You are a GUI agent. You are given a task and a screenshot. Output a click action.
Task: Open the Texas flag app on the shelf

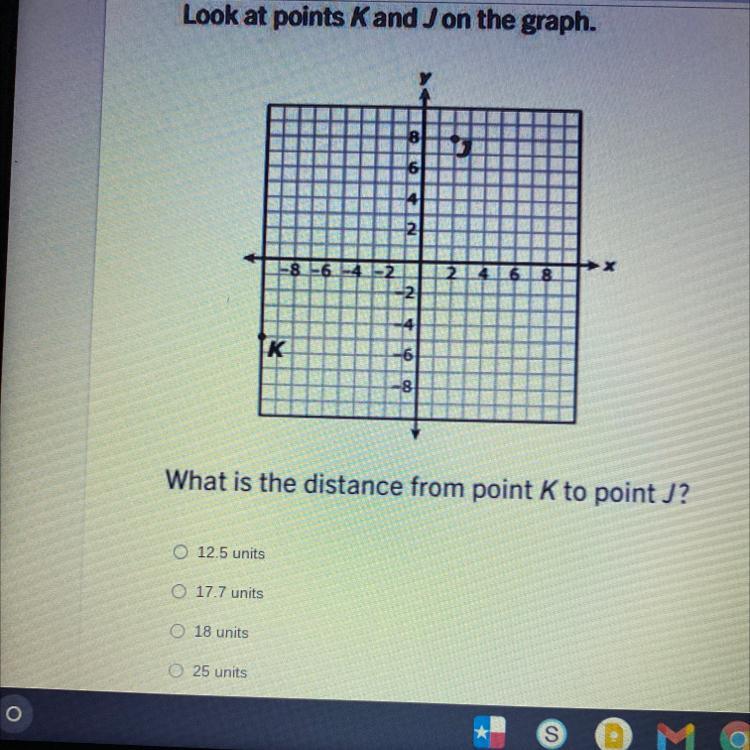[x=489, y=731]
